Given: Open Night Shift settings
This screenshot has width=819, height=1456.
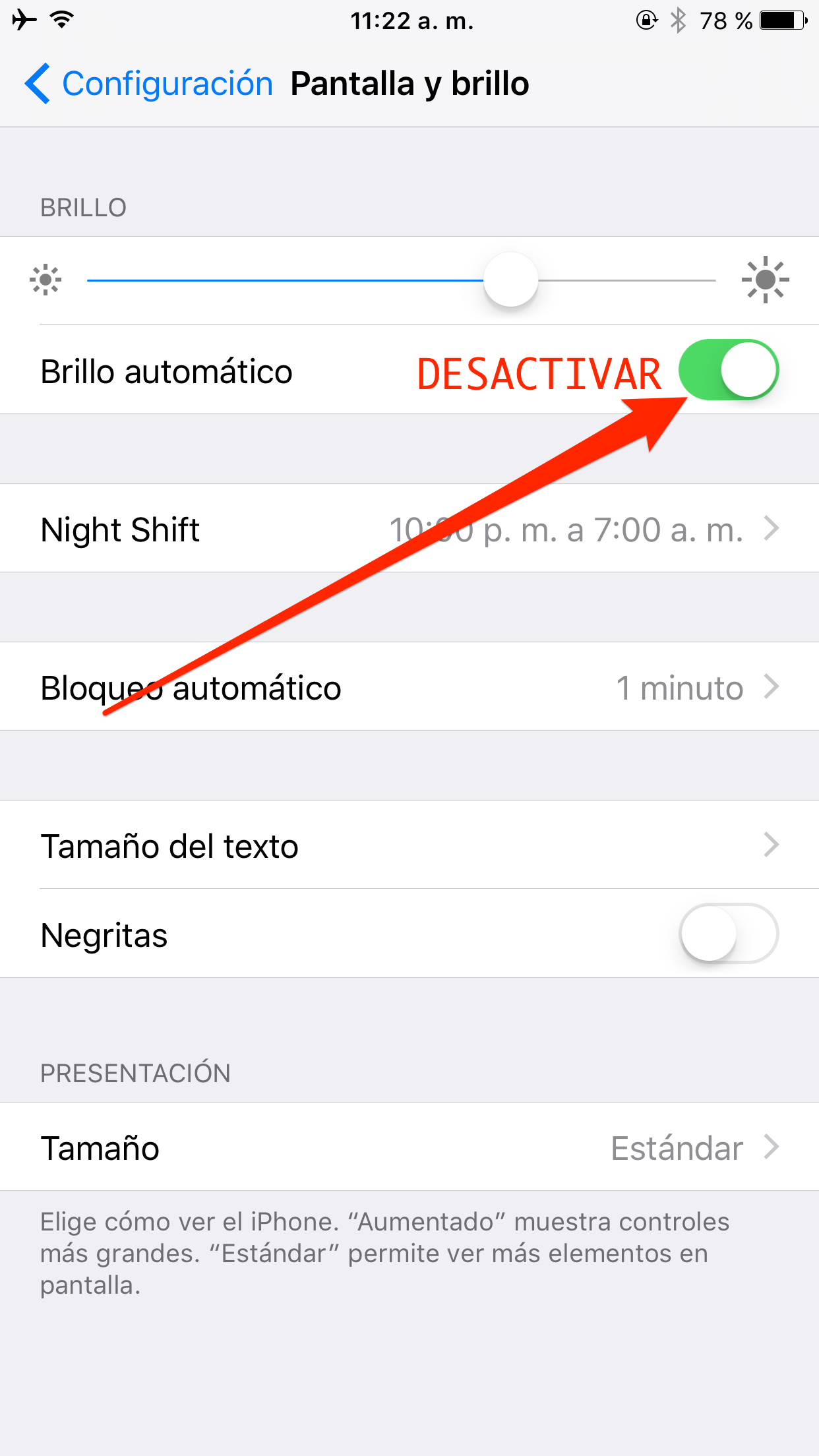Looking at the screenshot, I should (409, 529).
